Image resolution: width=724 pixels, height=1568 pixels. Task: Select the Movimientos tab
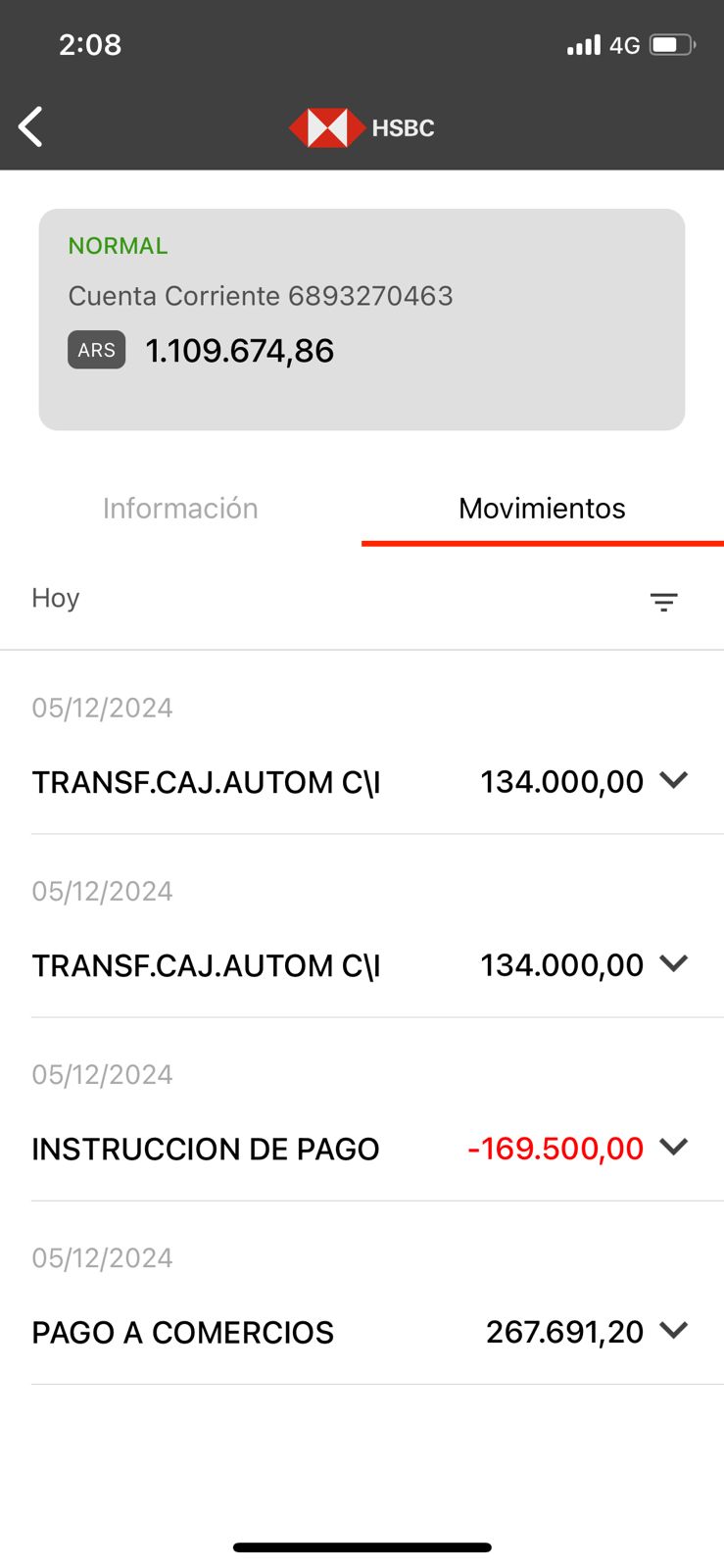[542, 509]
